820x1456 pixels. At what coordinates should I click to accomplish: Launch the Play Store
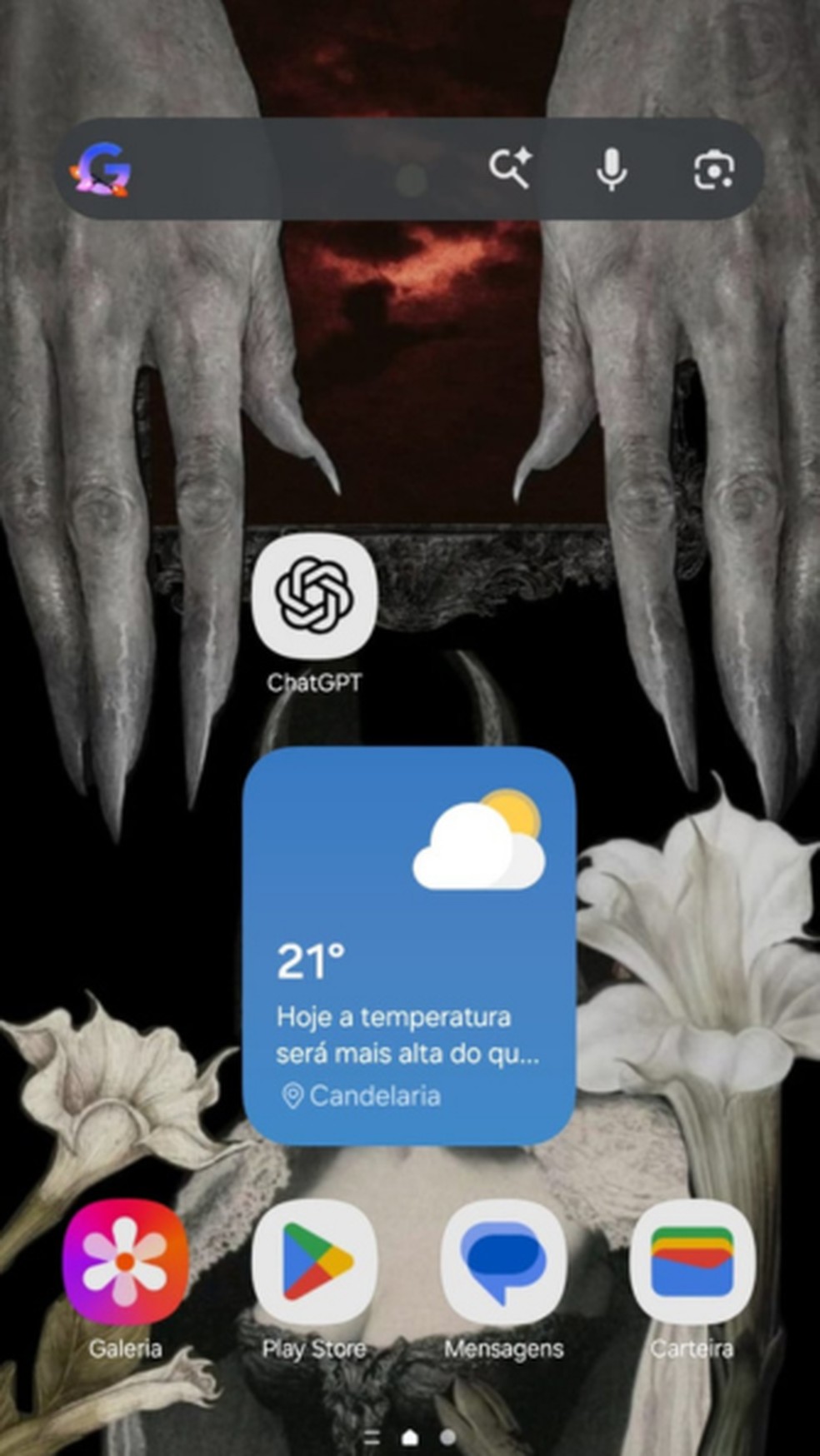tap(314, 1262)
